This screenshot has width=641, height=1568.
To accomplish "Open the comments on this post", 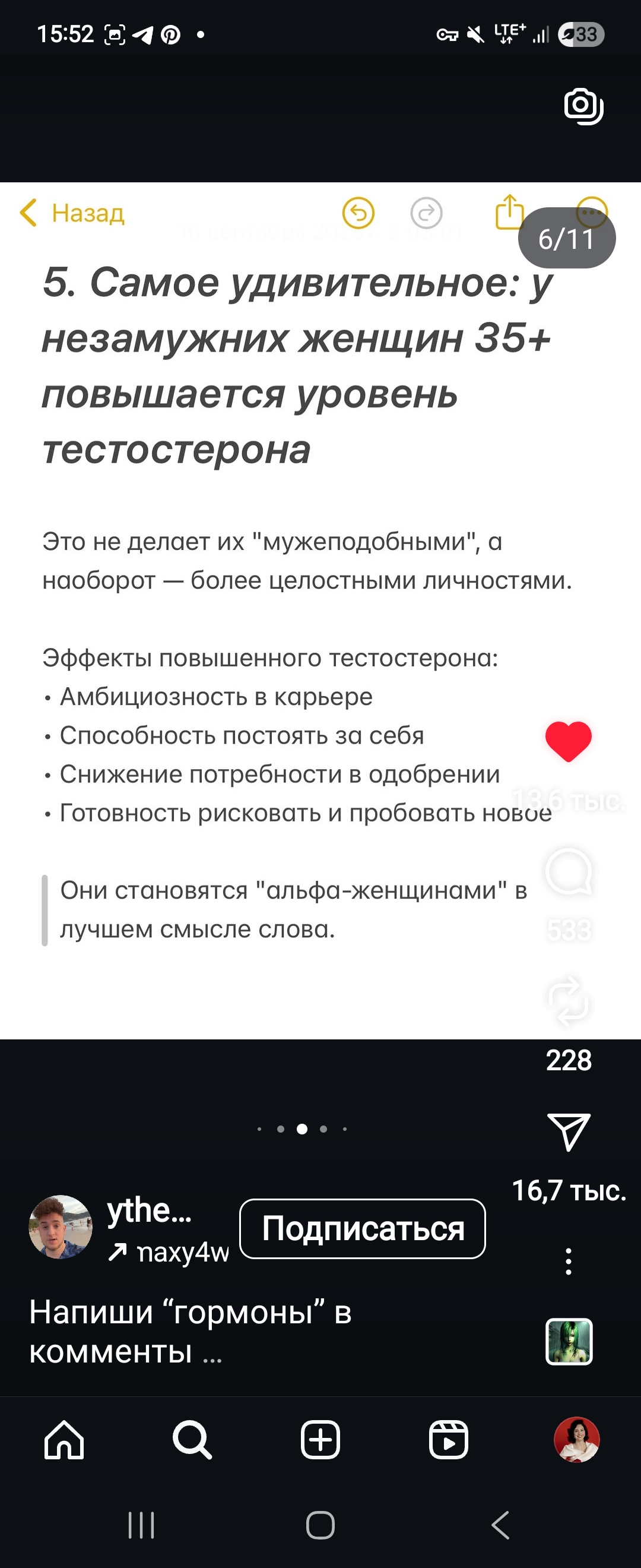I will (568, 872).
